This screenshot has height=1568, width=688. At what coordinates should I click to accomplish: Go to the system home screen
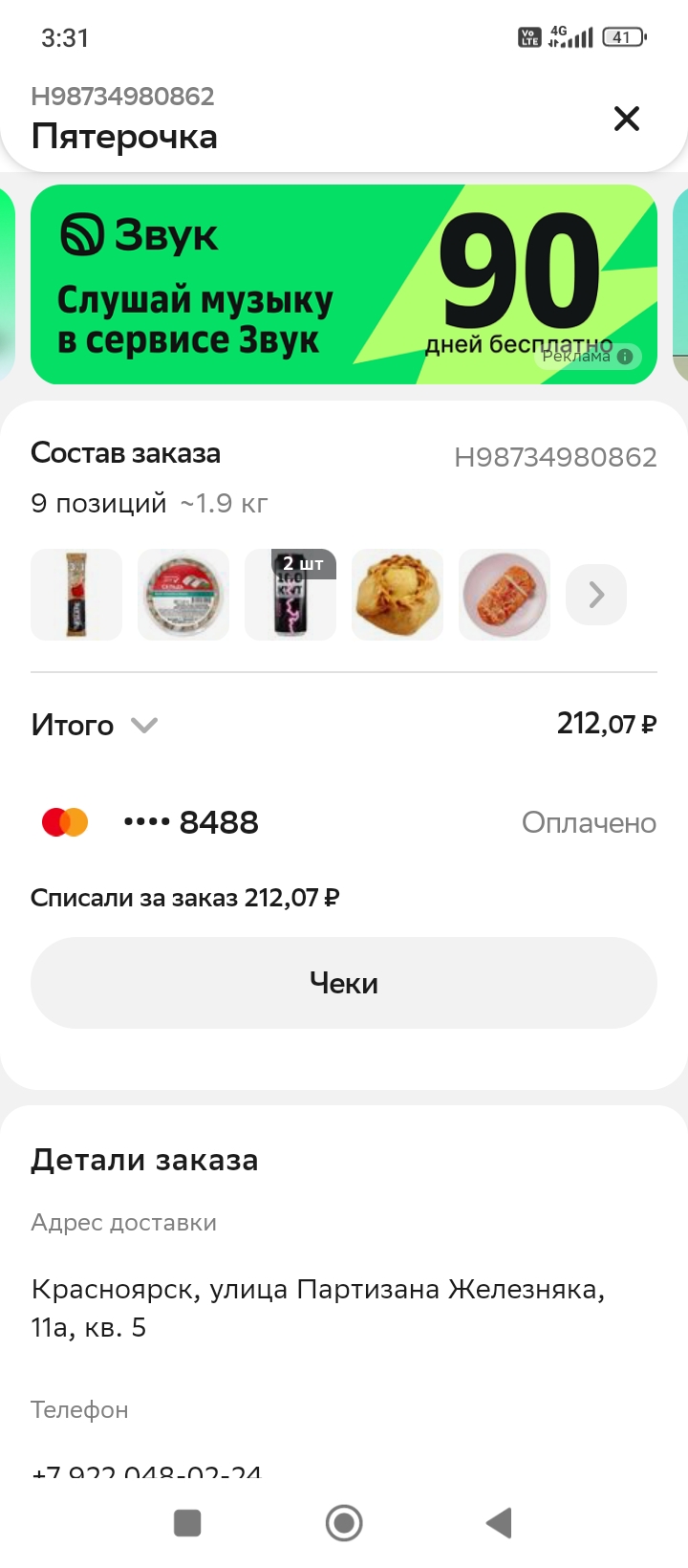pos(344,1523)
